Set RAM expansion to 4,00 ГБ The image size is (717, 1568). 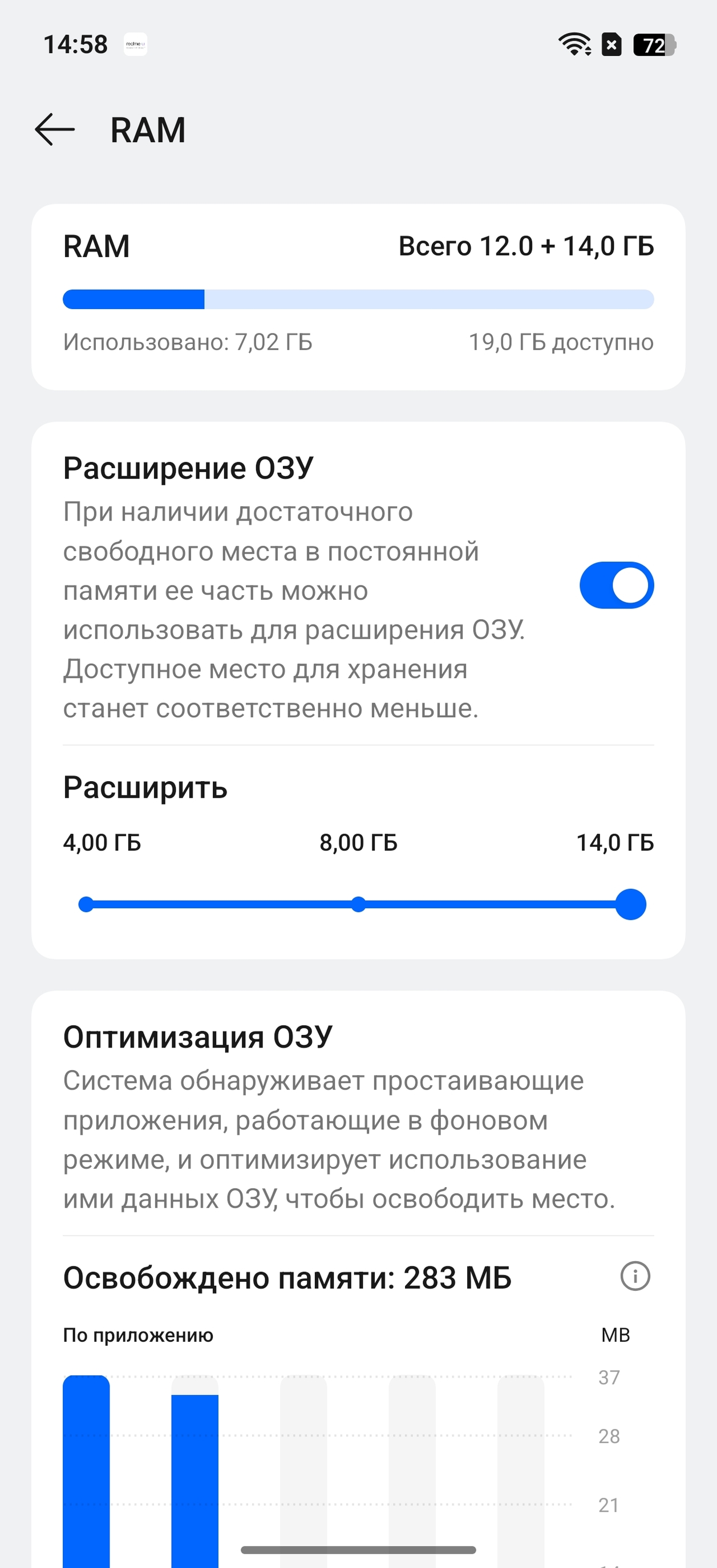[87, 904]
